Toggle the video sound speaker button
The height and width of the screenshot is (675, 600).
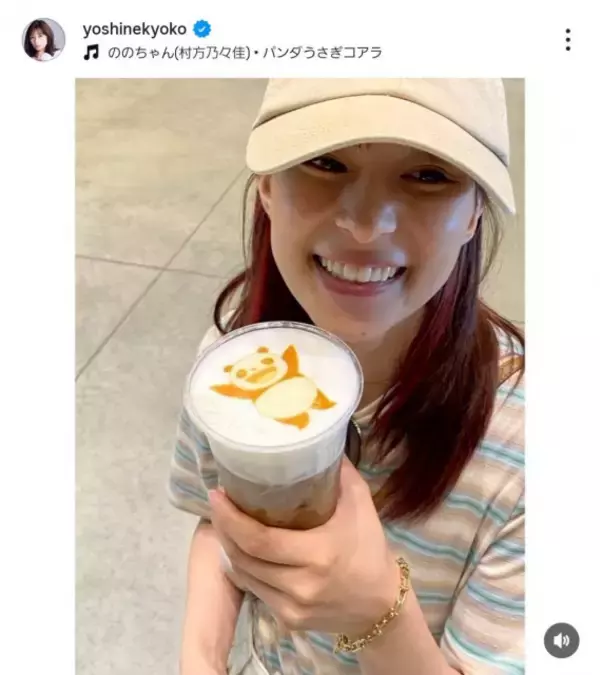561,640
